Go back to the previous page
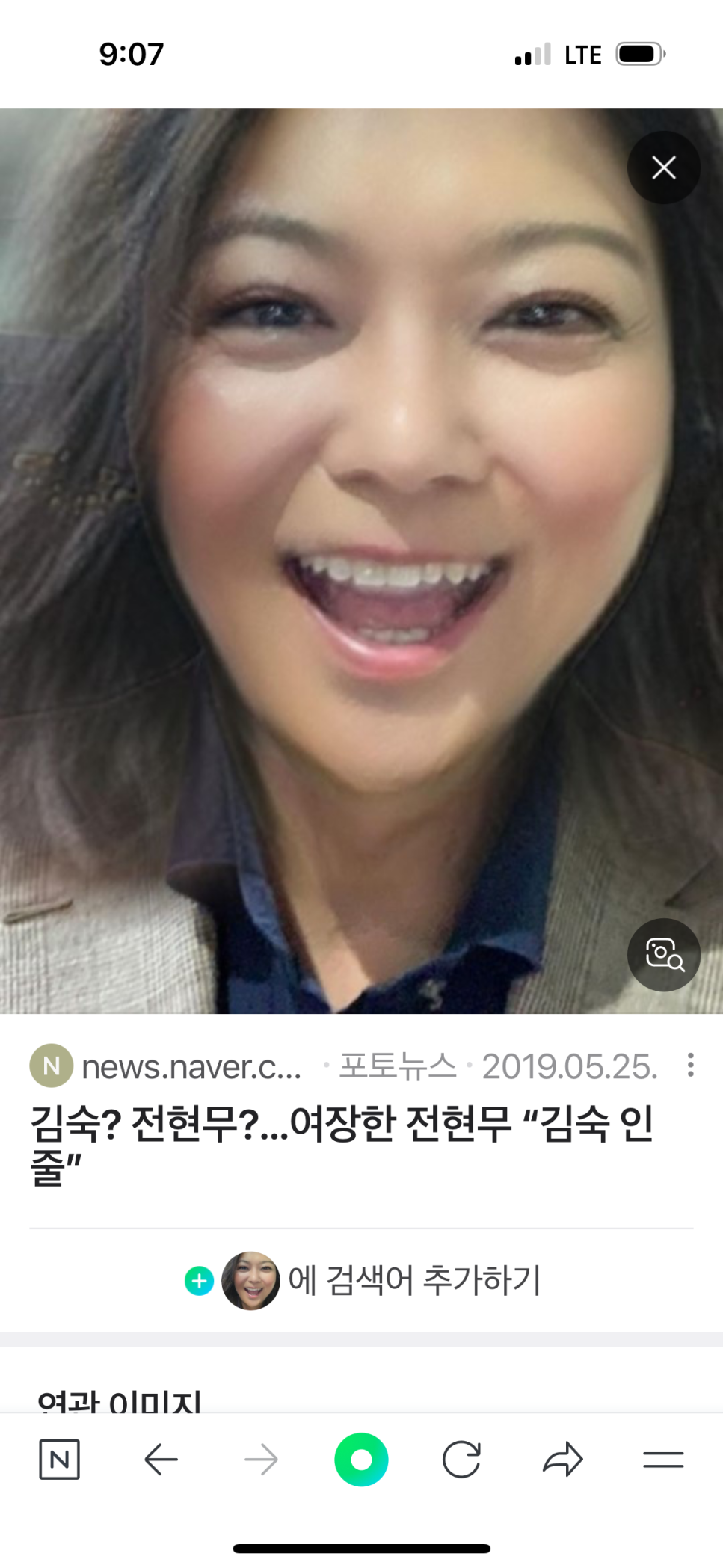This screenshot has width=723, height=1568. pyautogui.click(x=161, y=1459)
